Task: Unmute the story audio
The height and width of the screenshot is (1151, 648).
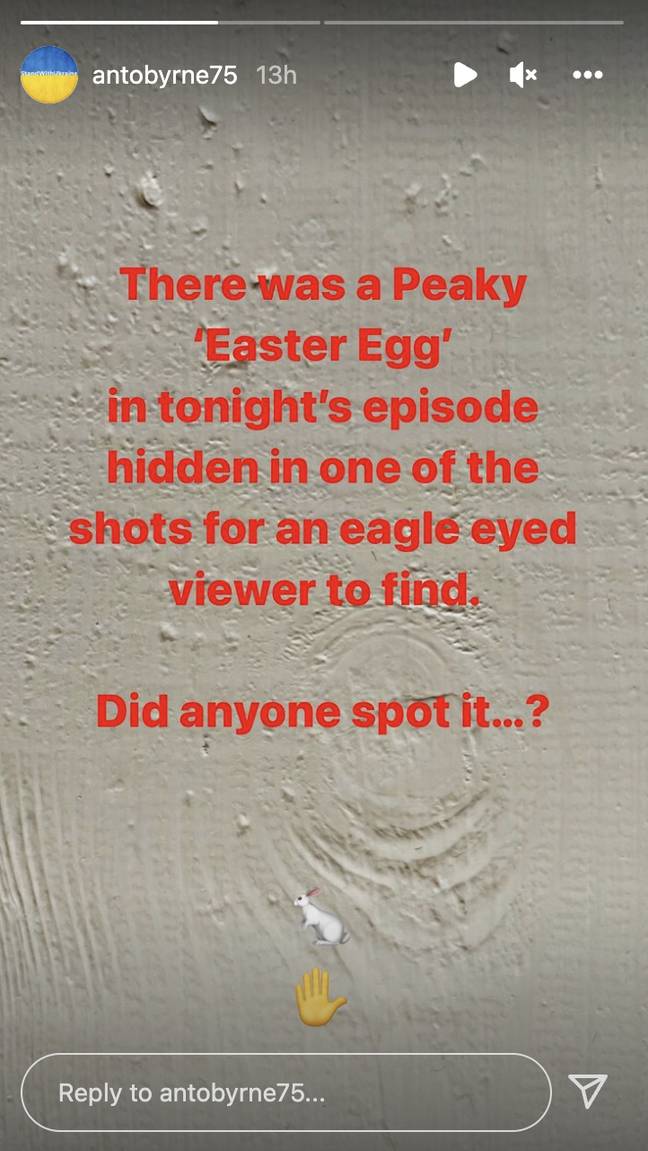Action: pos(523,74)
